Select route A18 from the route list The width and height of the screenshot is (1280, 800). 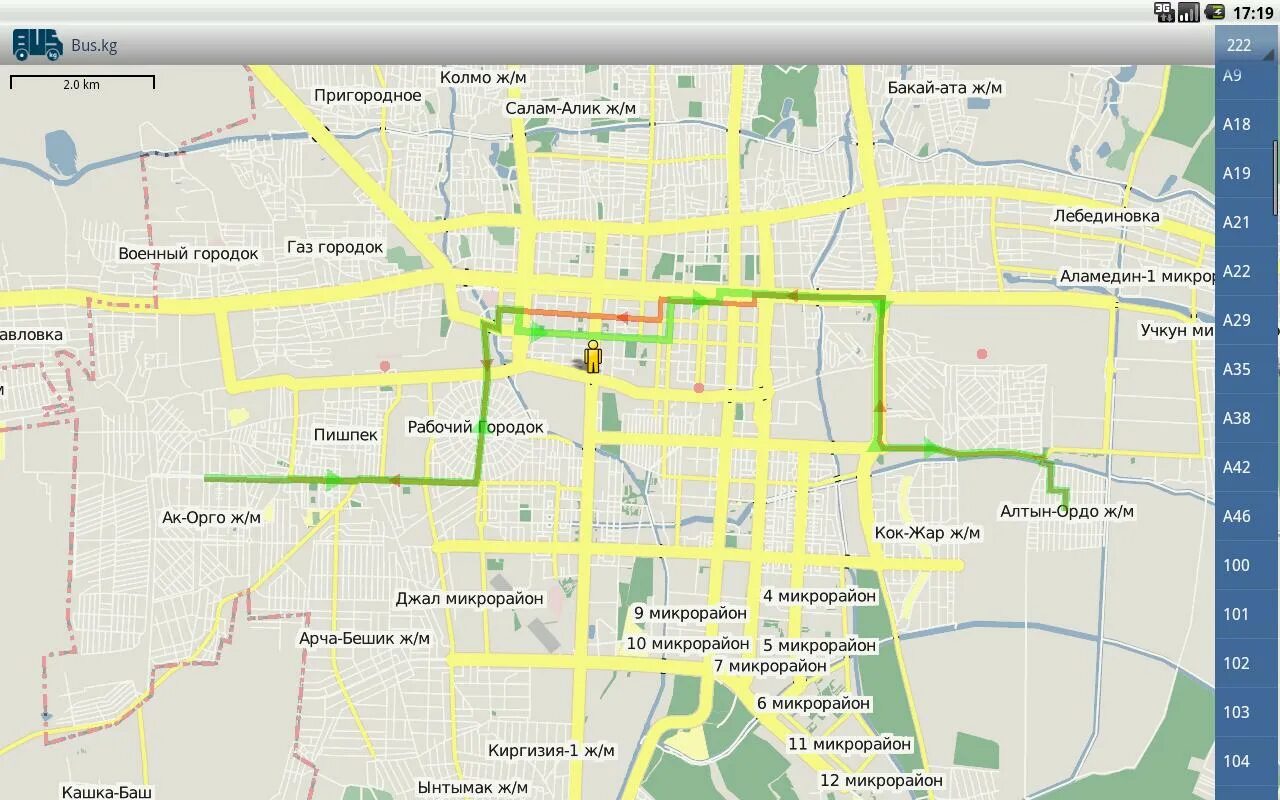coord(1237,124)
